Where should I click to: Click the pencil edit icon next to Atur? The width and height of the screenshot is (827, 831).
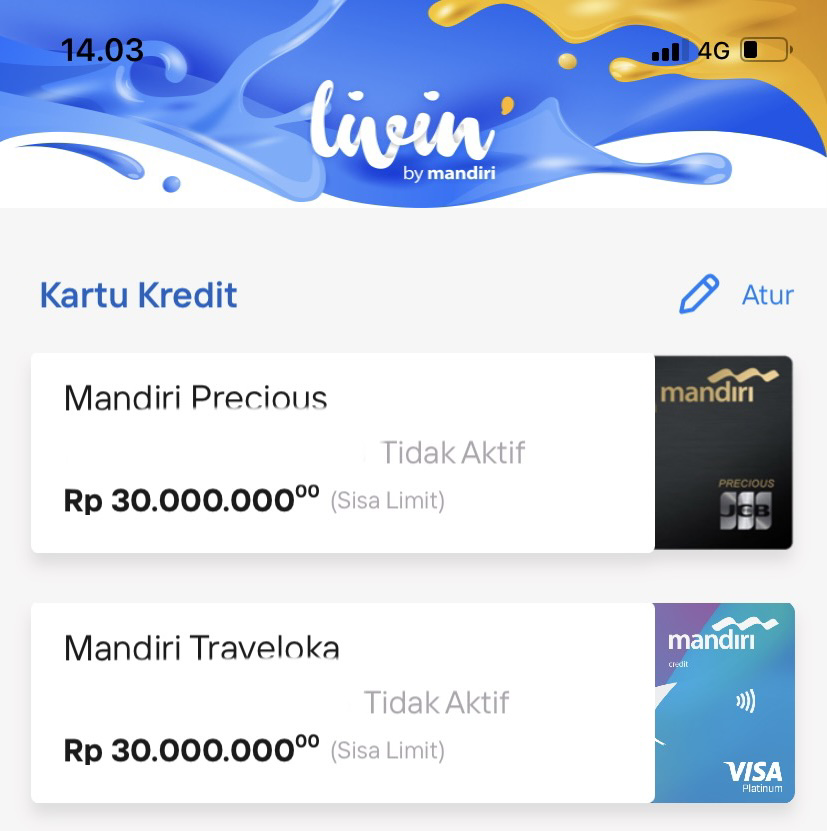coord(699,294)
